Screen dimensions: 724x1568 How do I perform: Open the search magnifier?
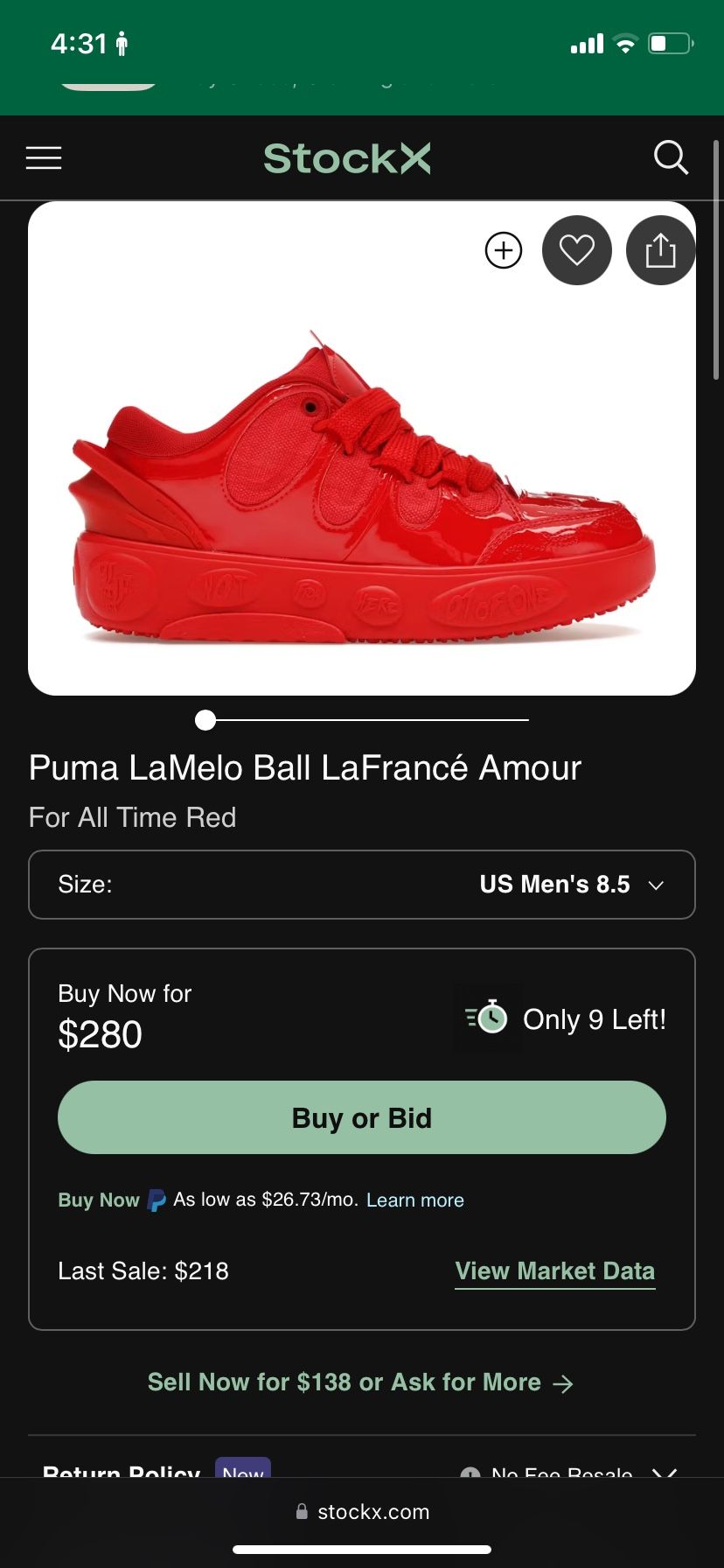[671, 158]
